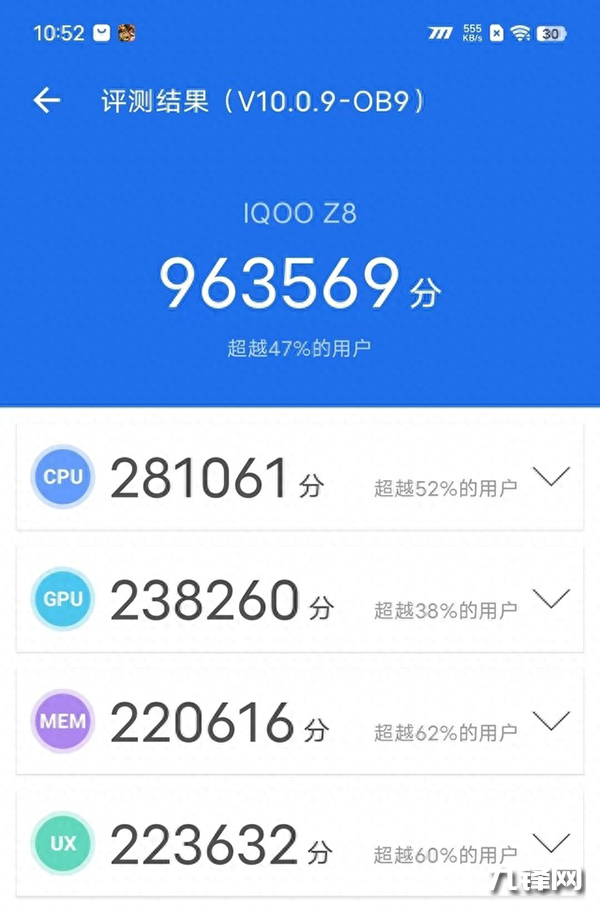Expand the MEM score details
Image resolution: width=600 pixels, height=908 pixels.
coord(551,720)
